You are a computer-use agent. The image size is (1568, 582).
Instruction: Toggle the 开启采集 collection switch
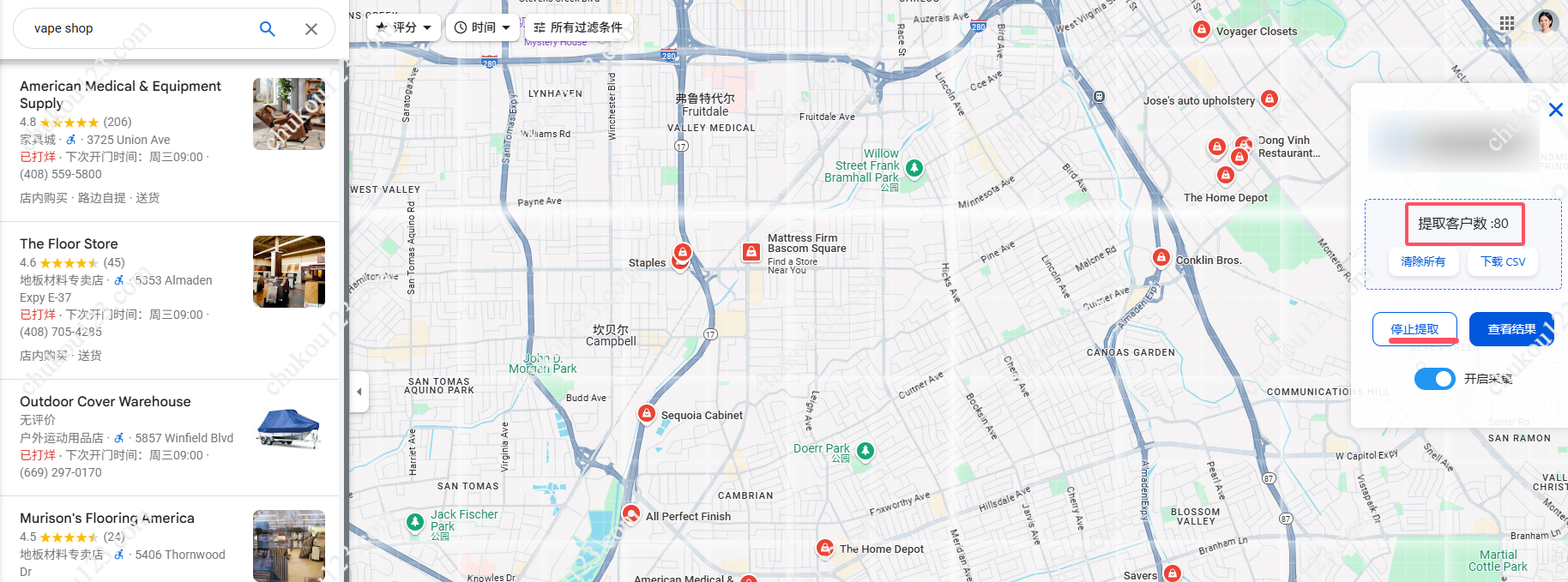(1434, 379)
